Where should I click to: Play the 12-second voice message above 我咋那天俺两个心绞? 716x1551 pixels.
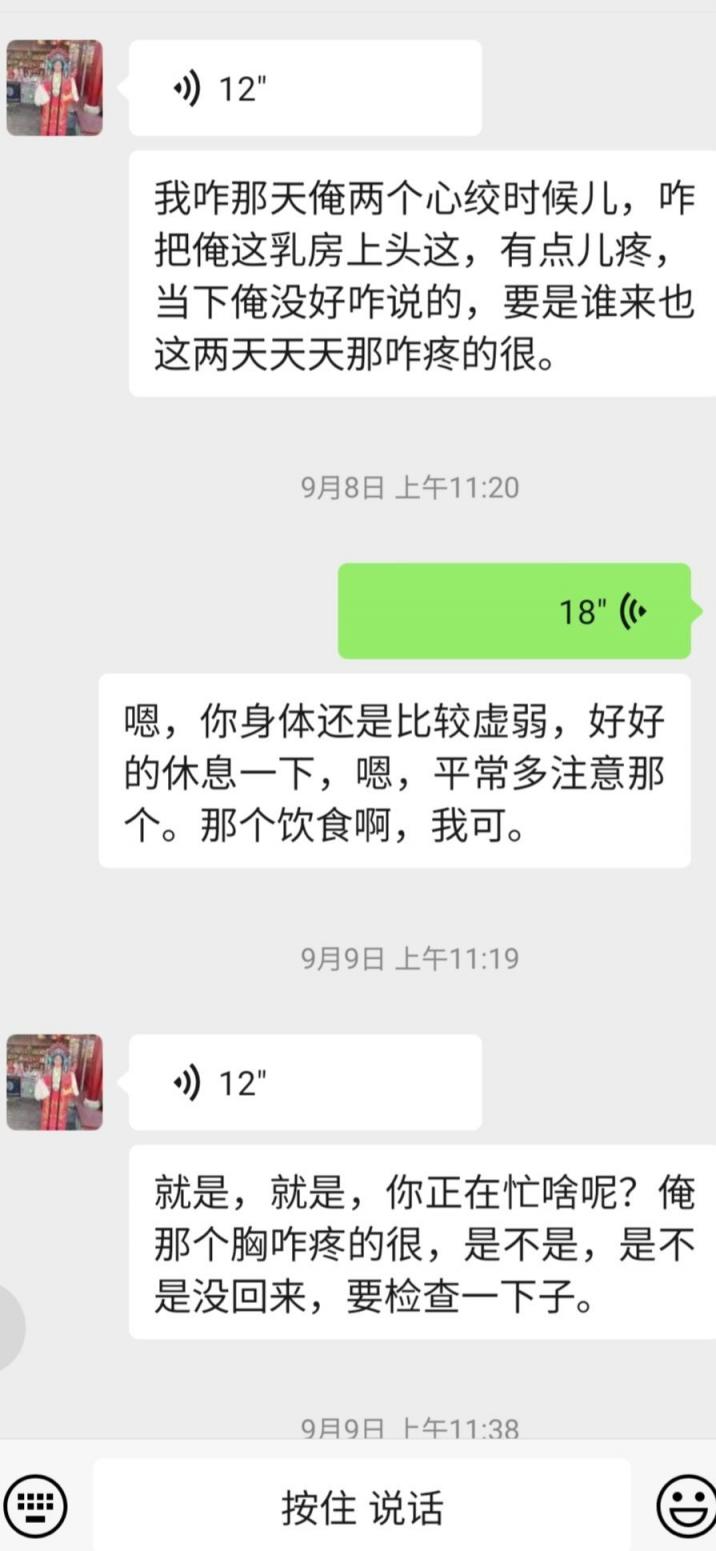(x=305, y=88)
